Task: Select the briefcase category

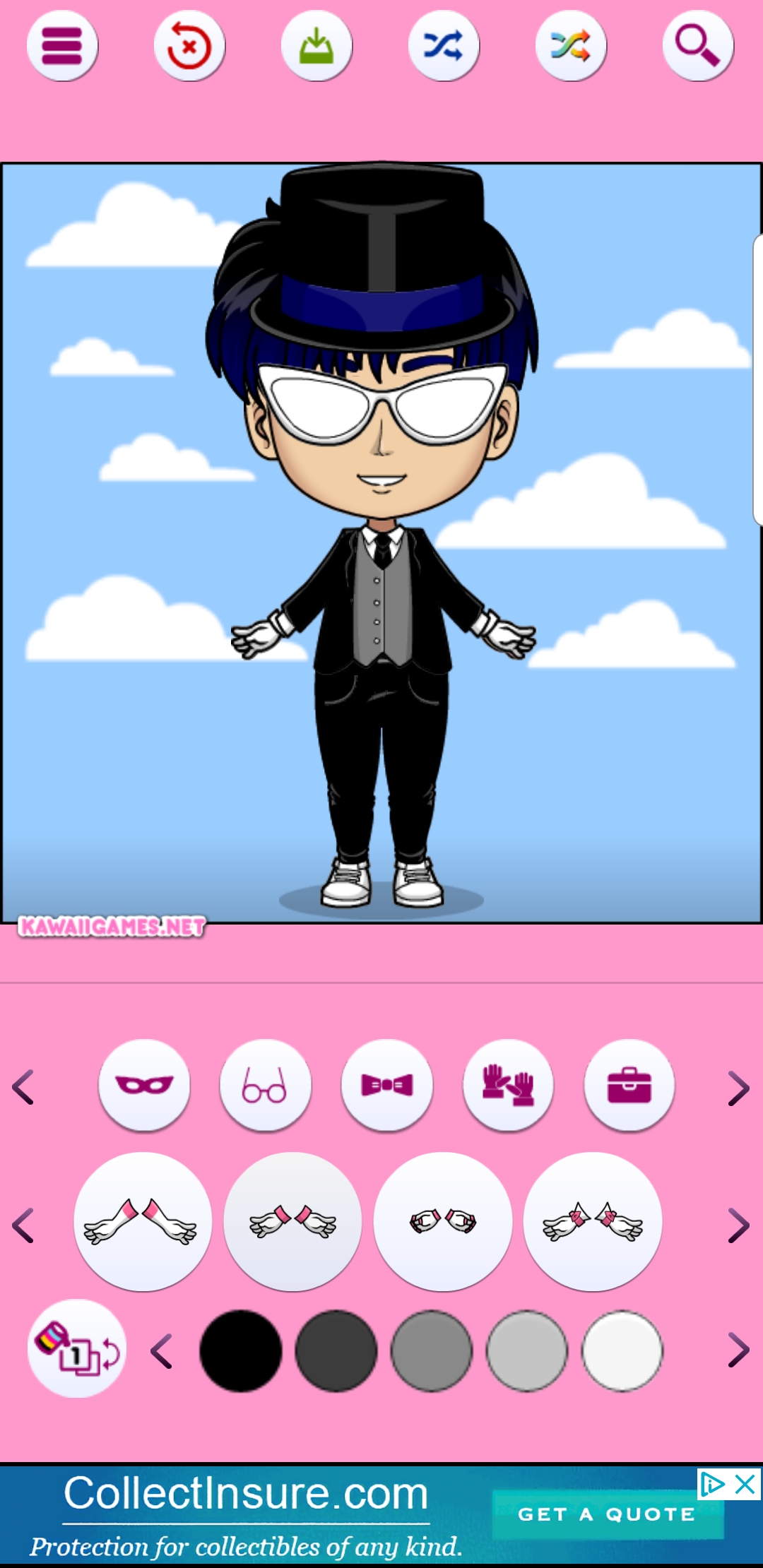Action: pyautogui.click(x=629, y=1085)
